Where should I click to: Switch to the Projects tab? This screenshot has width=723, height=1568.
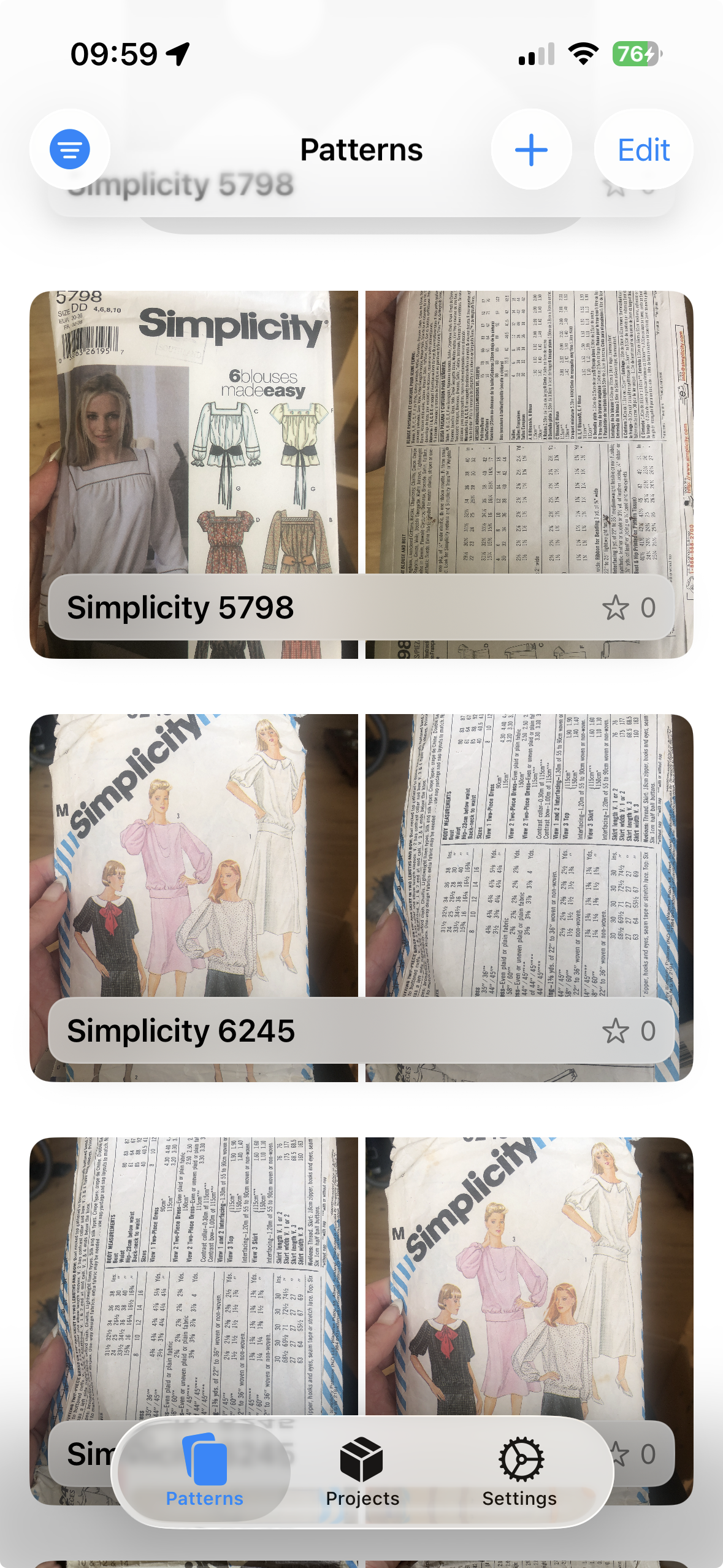click(x=362, y=1472)
